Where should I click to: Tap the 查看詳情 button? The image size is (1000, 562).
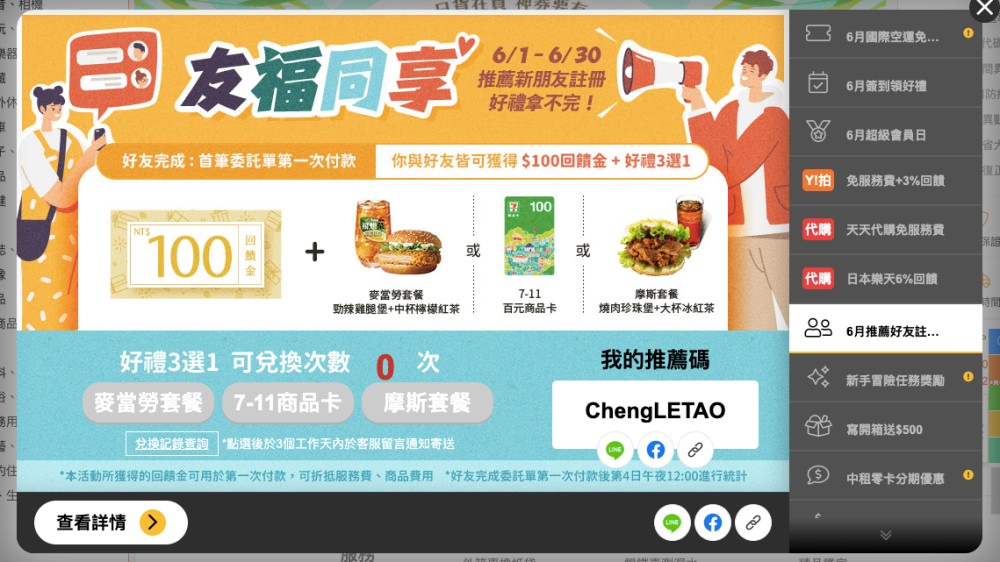pyautogui.click(x=111, y=522)
